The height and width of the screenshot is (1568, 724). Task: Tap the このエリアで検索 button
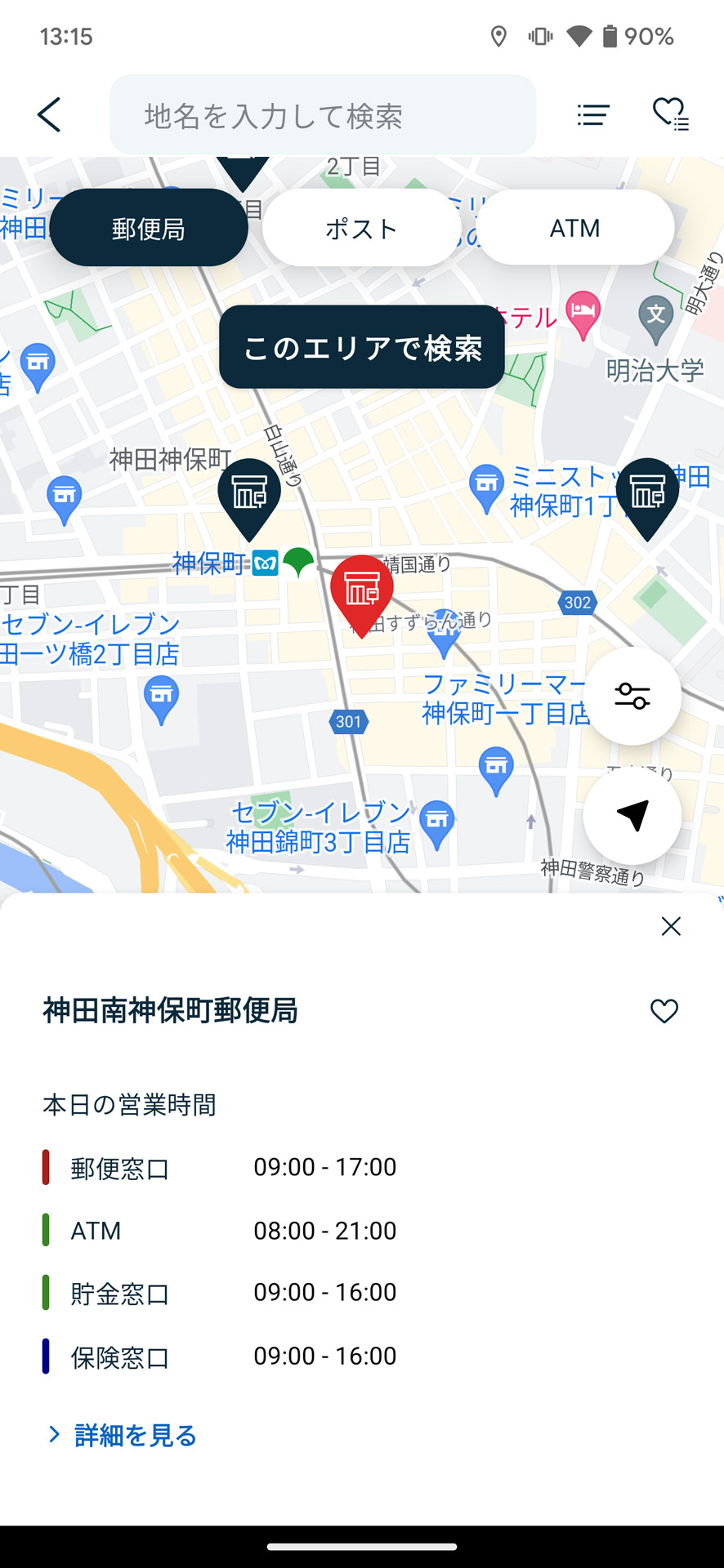(362, 348)
